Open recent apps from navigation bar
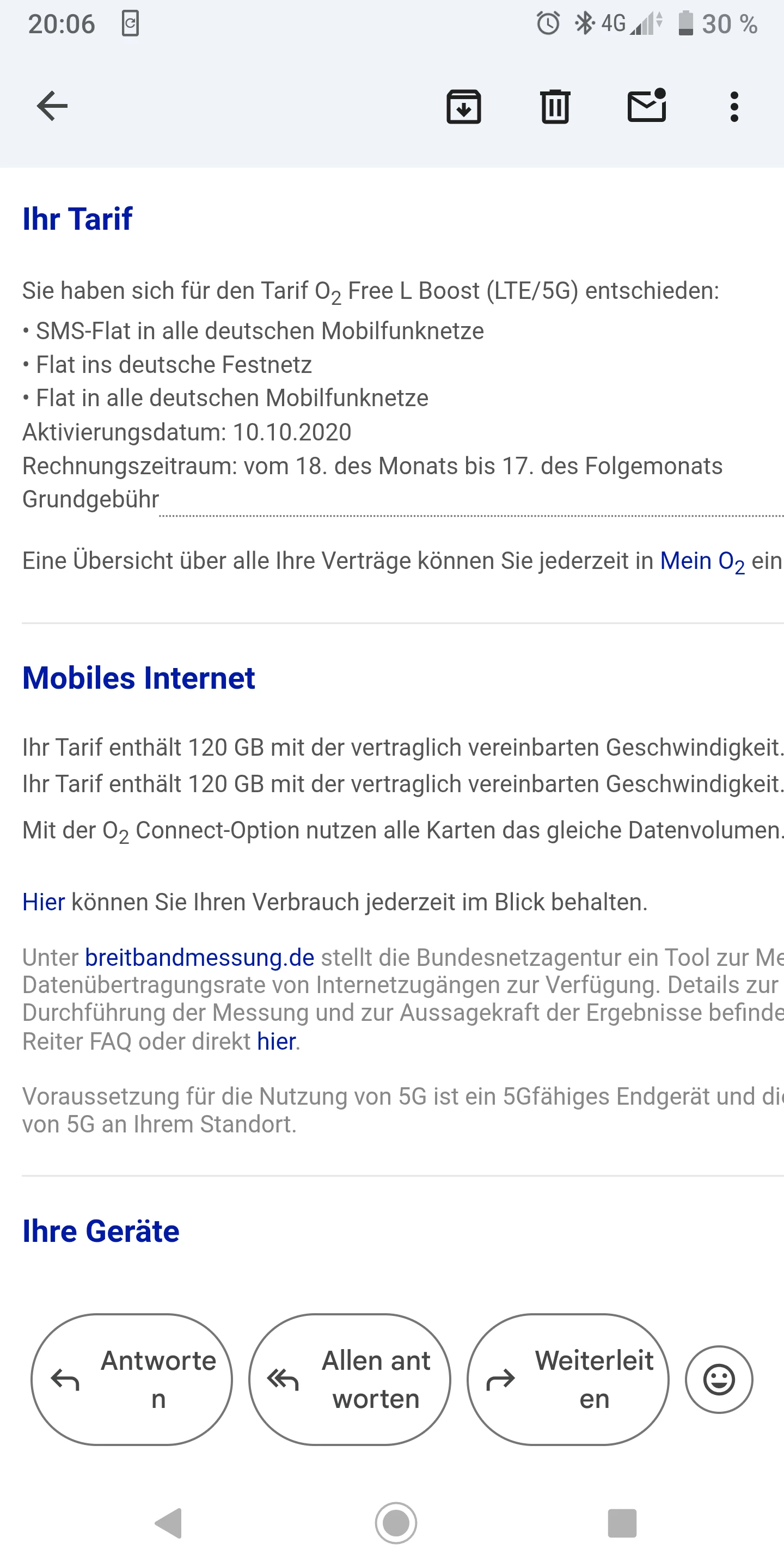 (x=622, y=1523)
